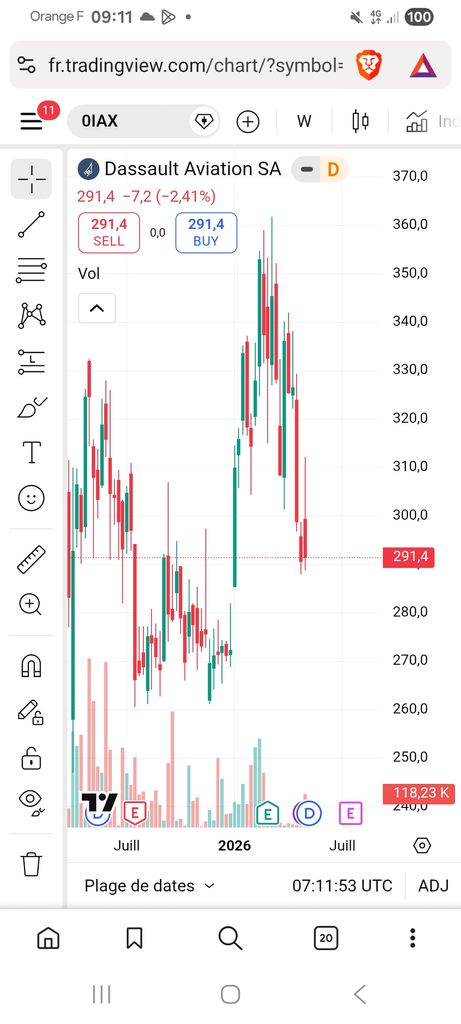Open the emoji sticker tool
Viewport: 461px width, 1024px height.
pyautogui.click(x=31, y=498)
